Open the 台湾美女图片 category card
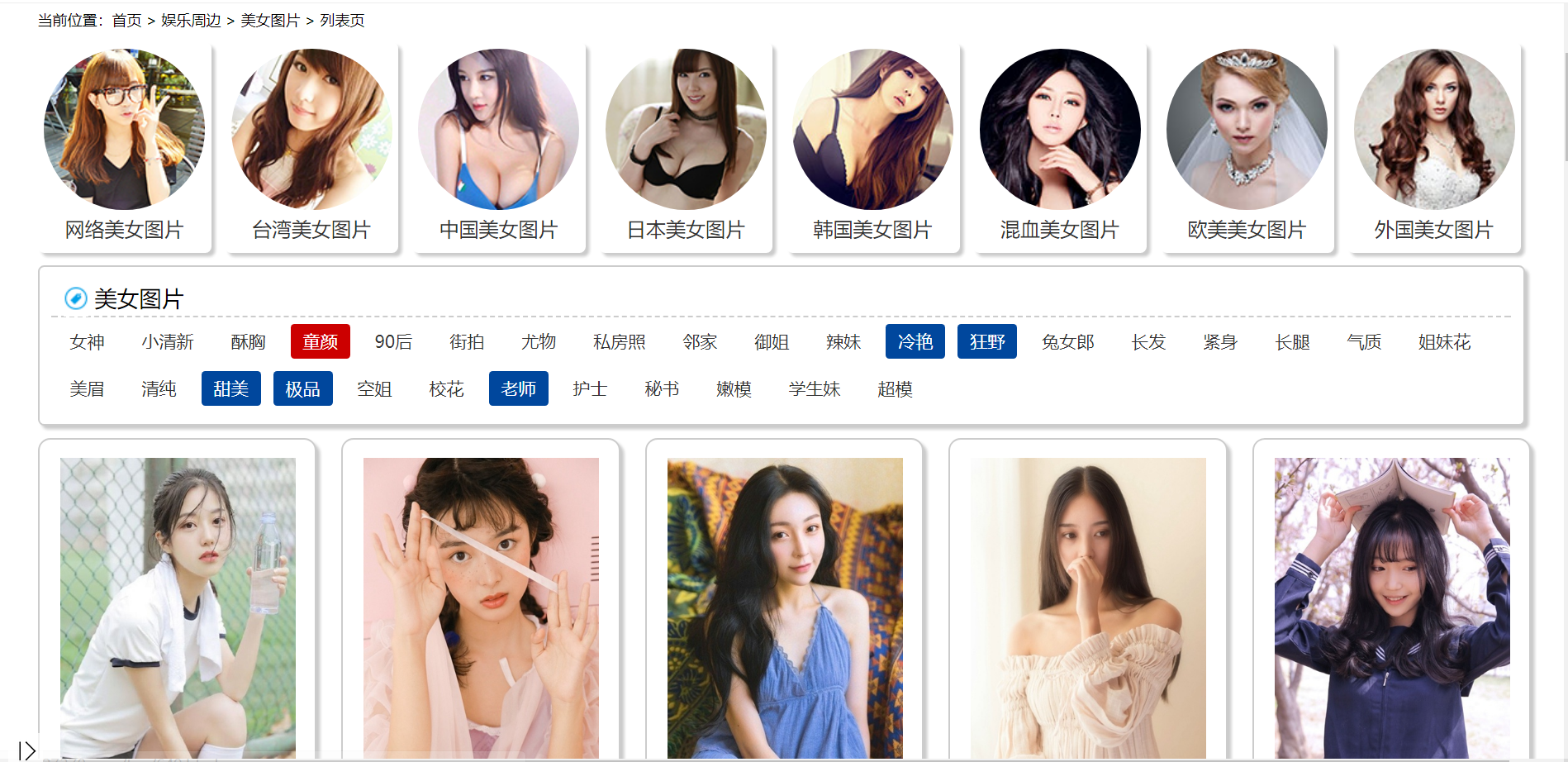Viewport: 1568px width, 762px height. 311,149
